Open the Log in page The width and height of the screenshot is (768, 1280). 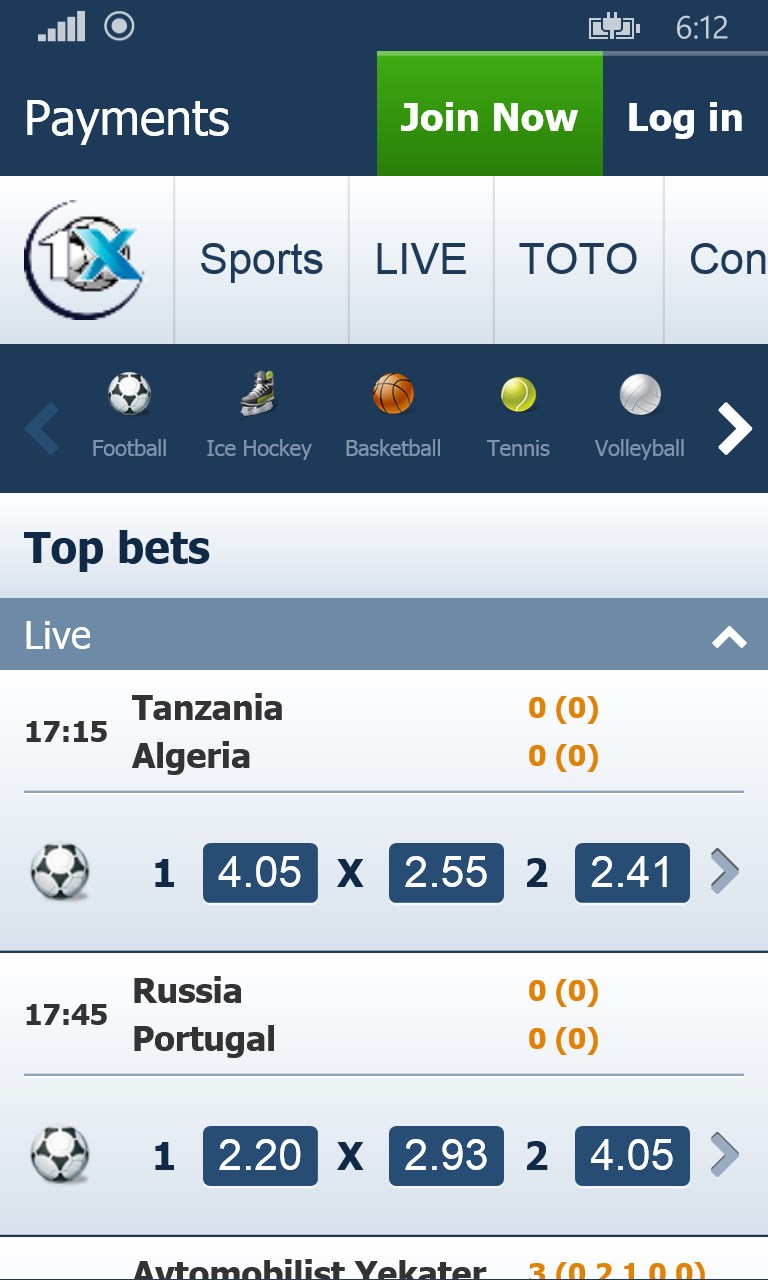click(x=684, y=117)
